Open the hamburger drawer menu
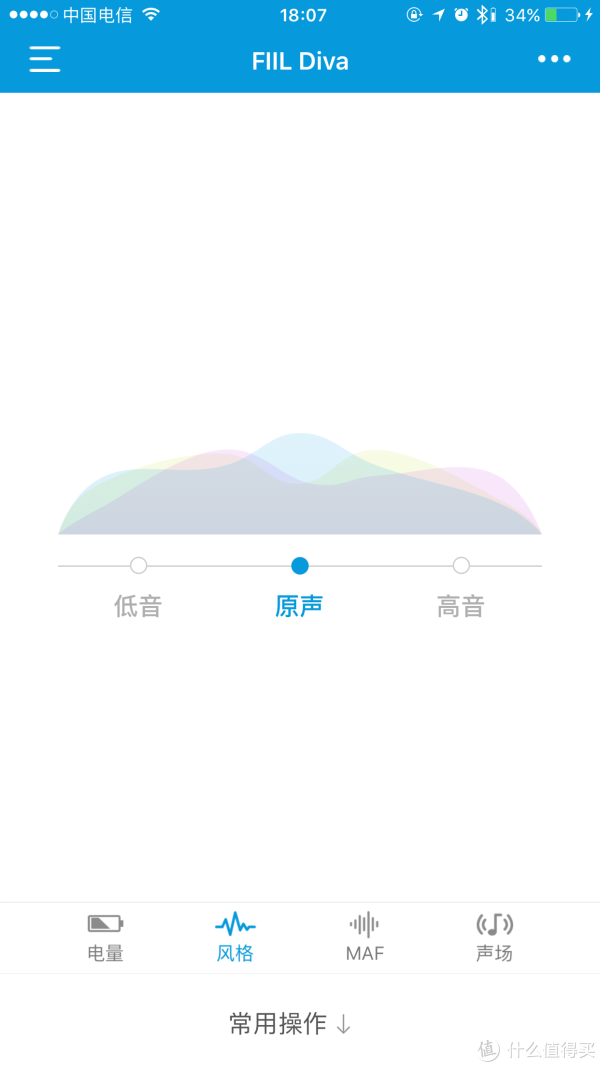Image resolution: width=600 pixels, height=1067 pixels. (45, 60)
